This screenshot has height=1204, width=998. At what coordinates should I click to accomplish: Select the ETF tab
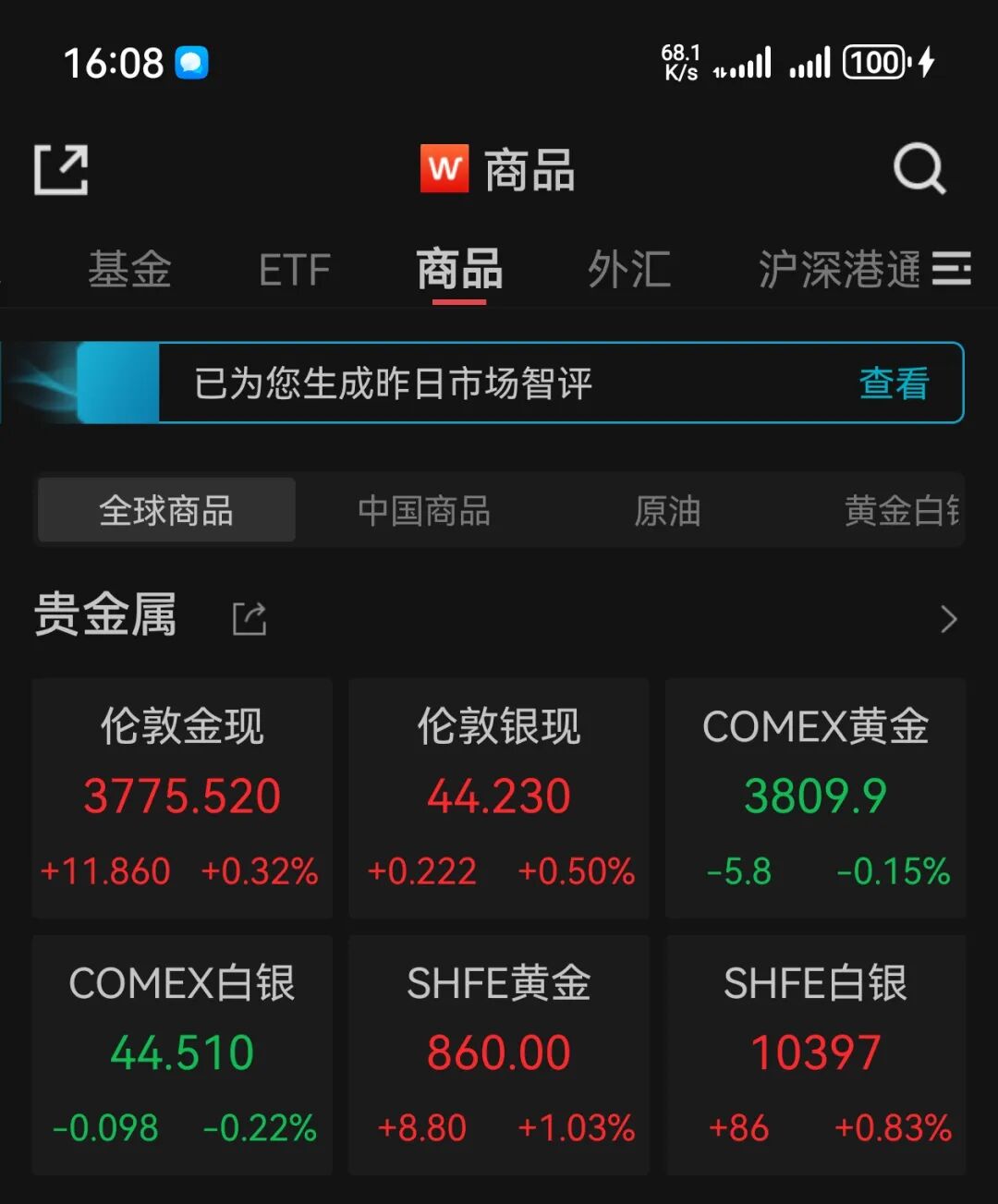coord(293,269)
